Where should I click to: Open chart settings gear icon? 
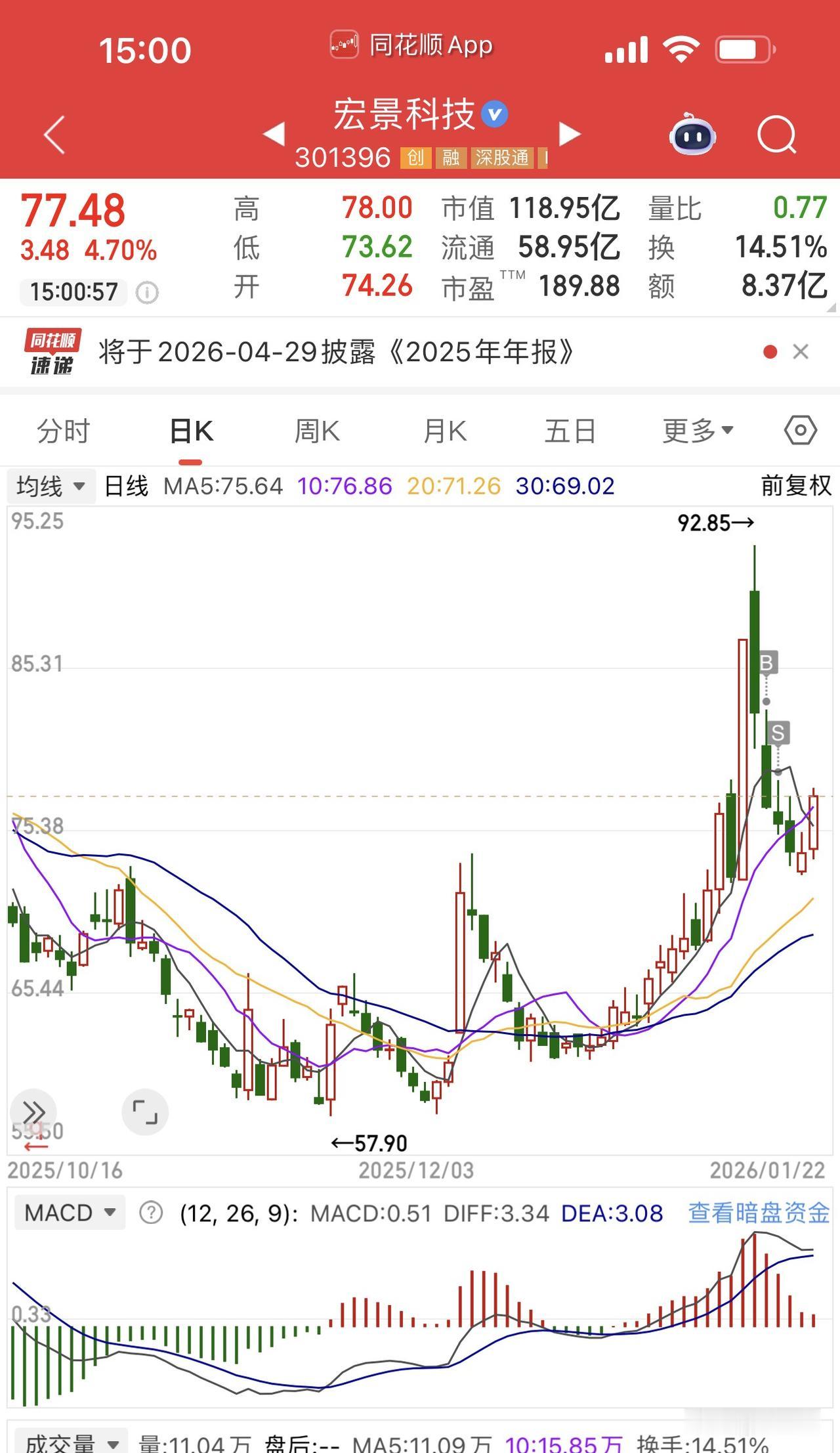tap(799, 430)
